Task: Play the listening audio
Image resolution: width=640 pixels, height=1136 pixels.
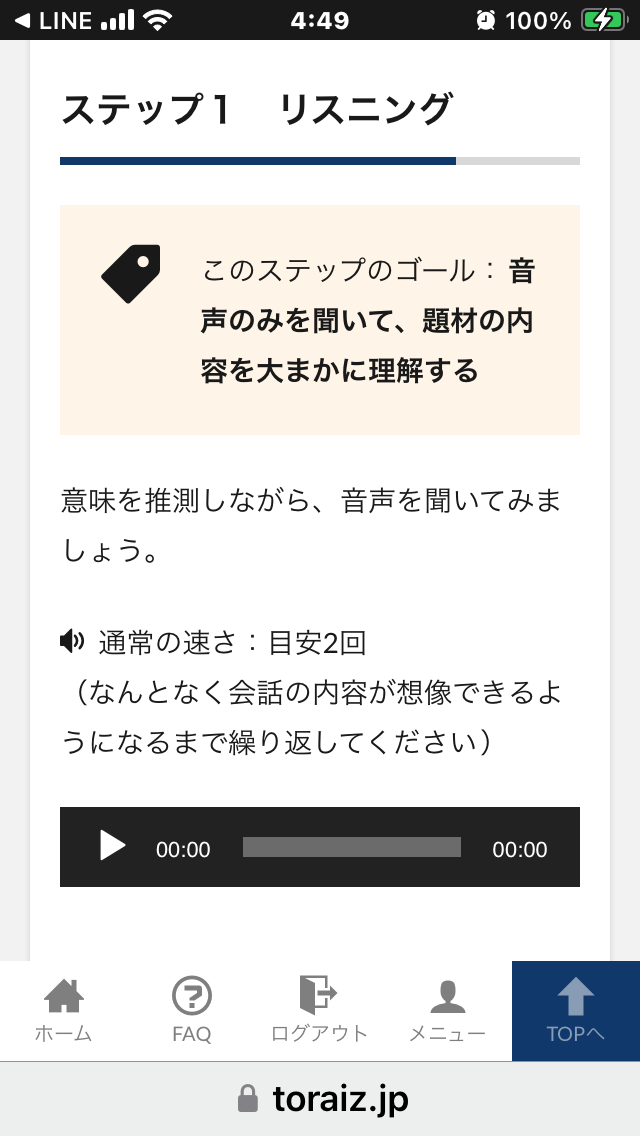Action: click(112, 846)
